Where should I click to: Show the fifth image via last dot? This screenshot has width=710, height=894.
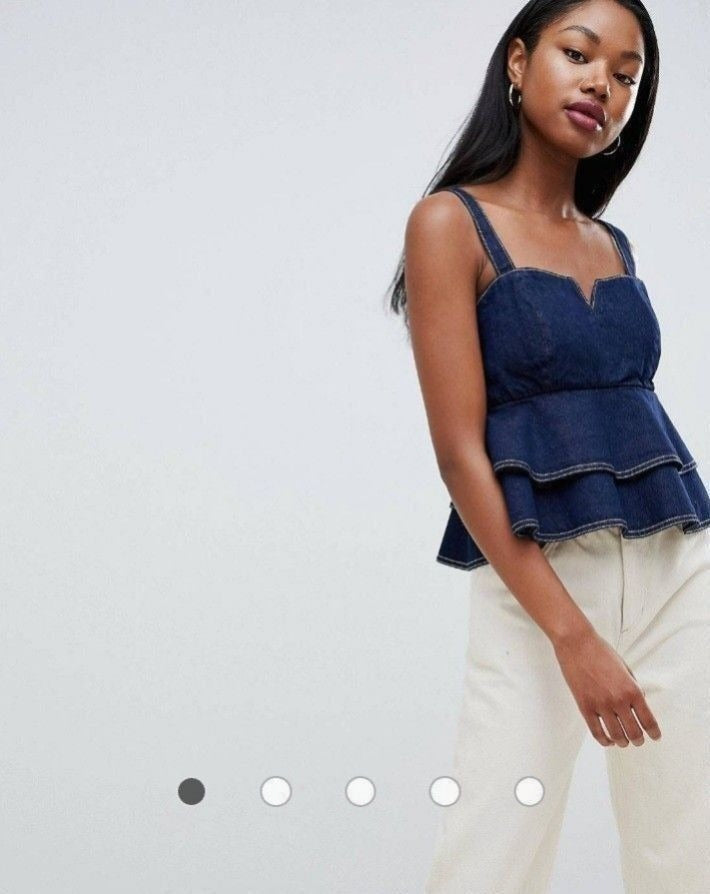pos(530,792)
